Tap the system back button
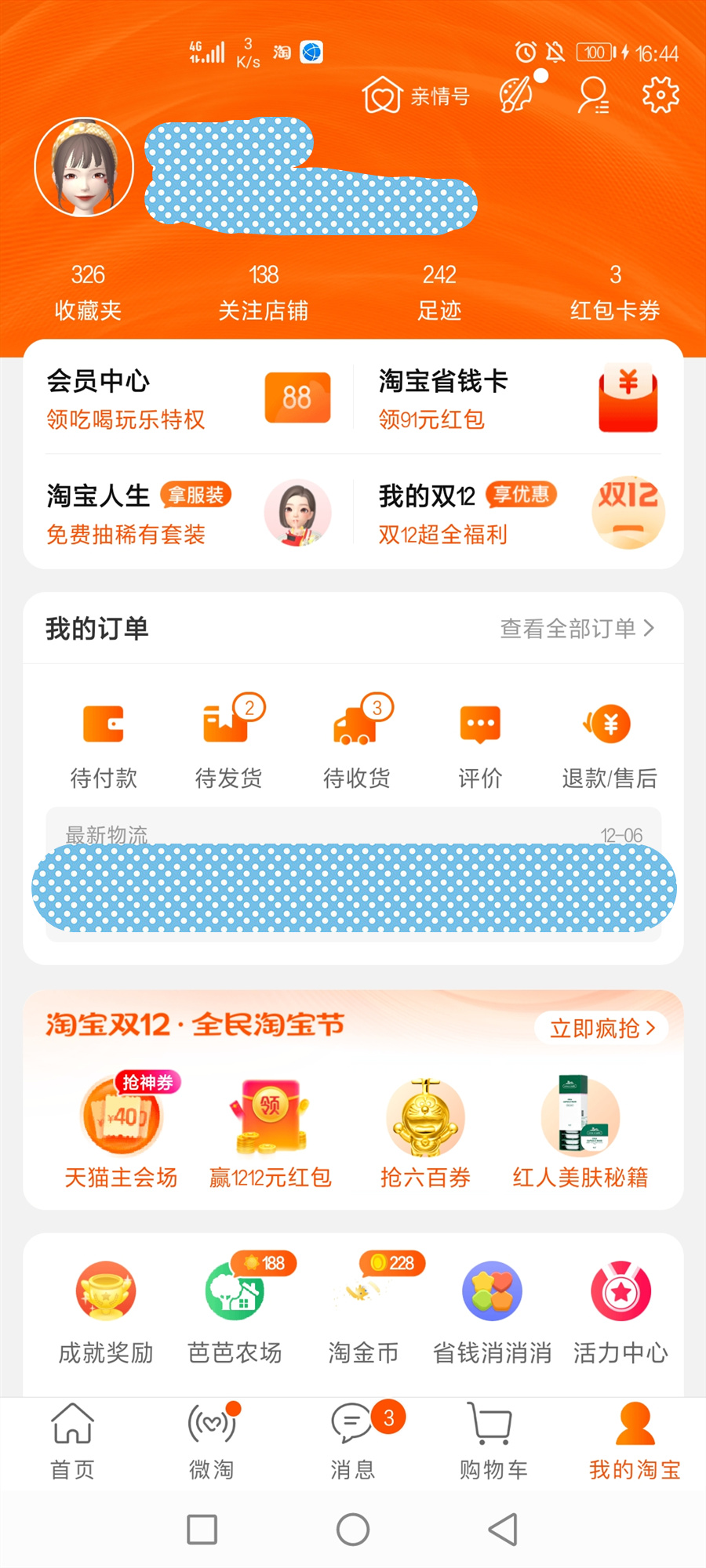Viewport: 706px width, 1568px height. coord(503,1530)
